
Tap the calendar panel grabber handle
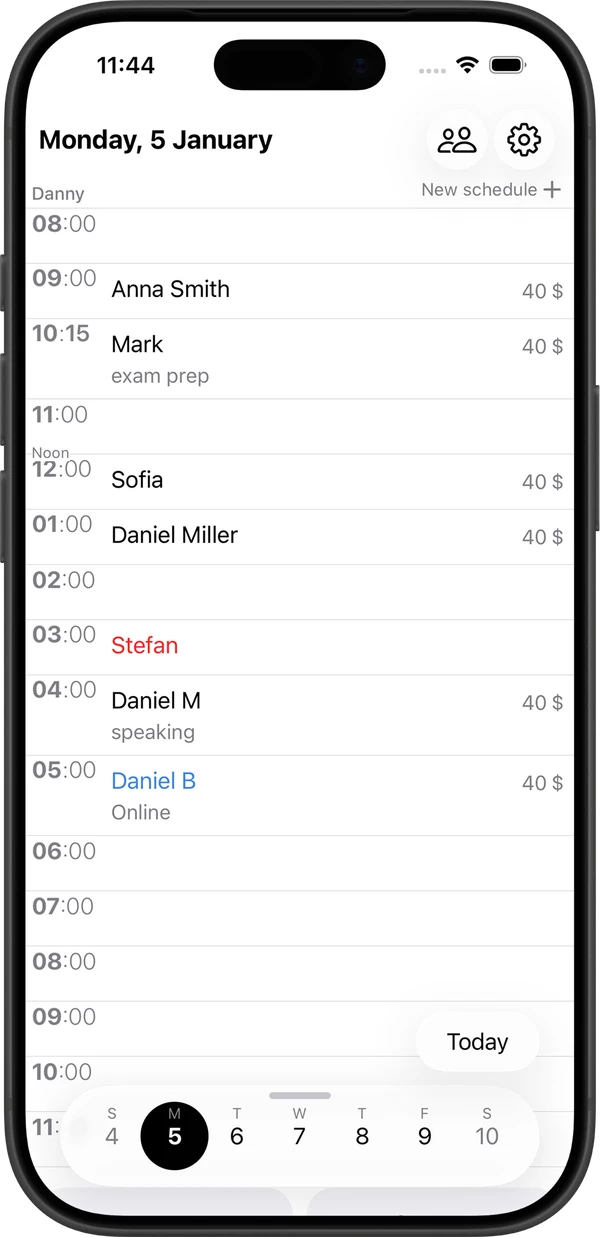pos(300,1096)
